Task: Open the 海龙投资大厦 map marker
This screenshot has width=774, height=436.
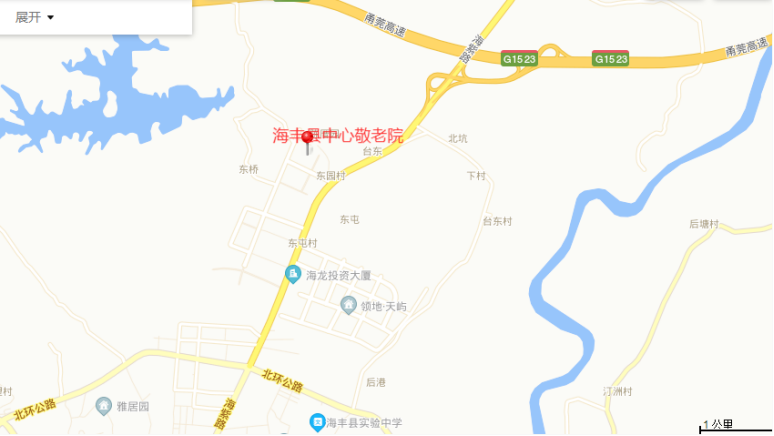Action: (x=293, y=274)
